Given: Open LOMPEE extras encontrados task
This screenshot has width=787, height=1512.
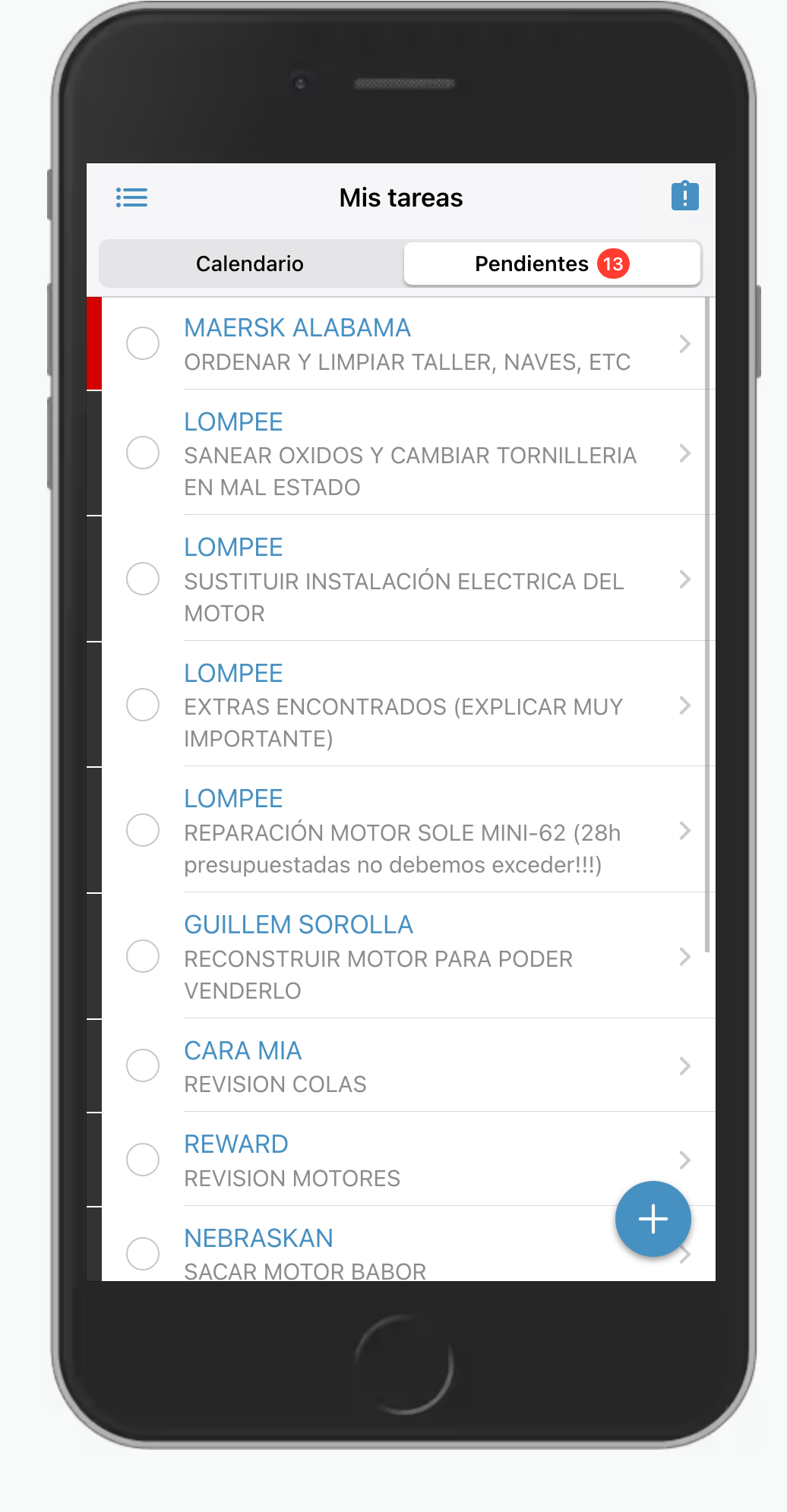Looking at the screenshot, I should (410, 705).
